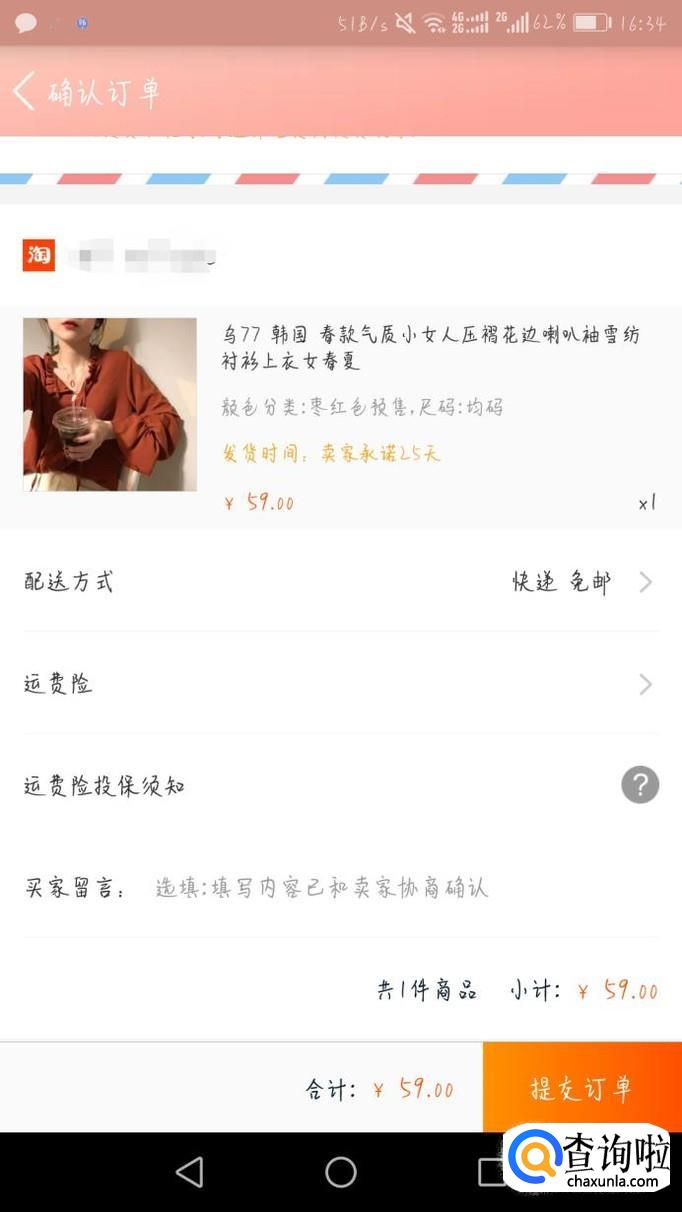Tap the system back button
The width and height of the screenshot is (682, 1212).
[189, 1172]
